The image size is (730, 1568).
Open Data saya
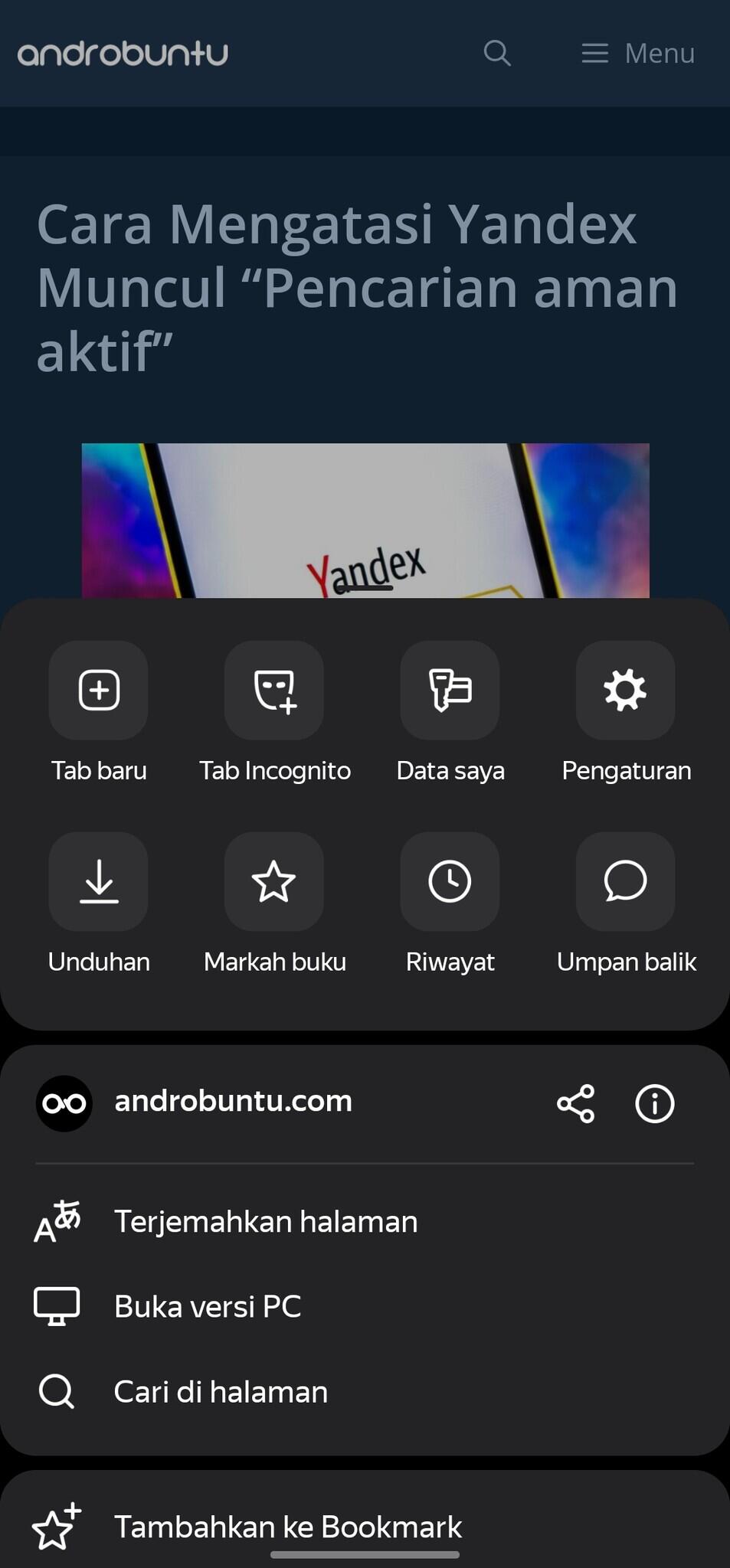(450, 691)
